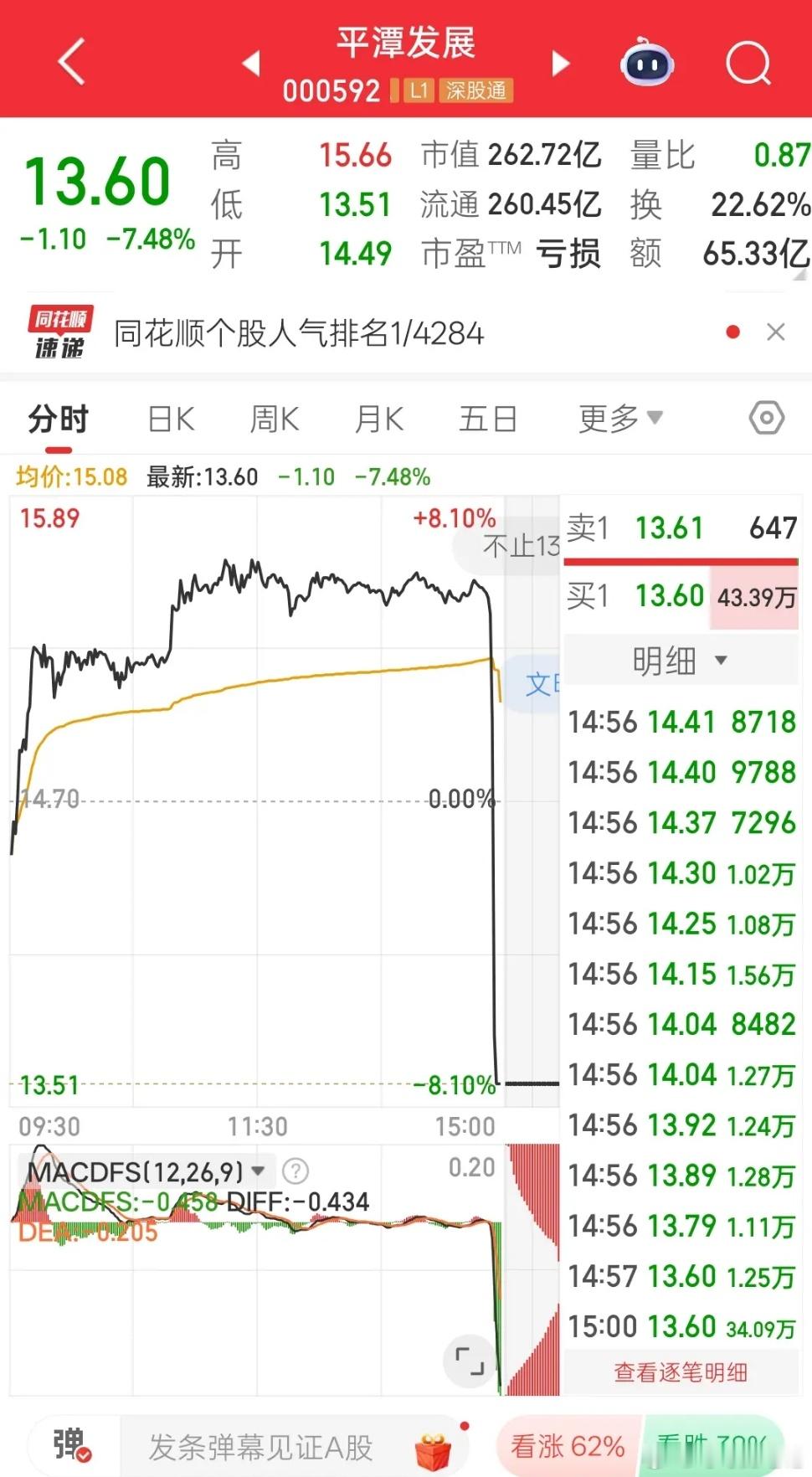Open the MACDFS(12,26,9) indicator selector

142,1171
